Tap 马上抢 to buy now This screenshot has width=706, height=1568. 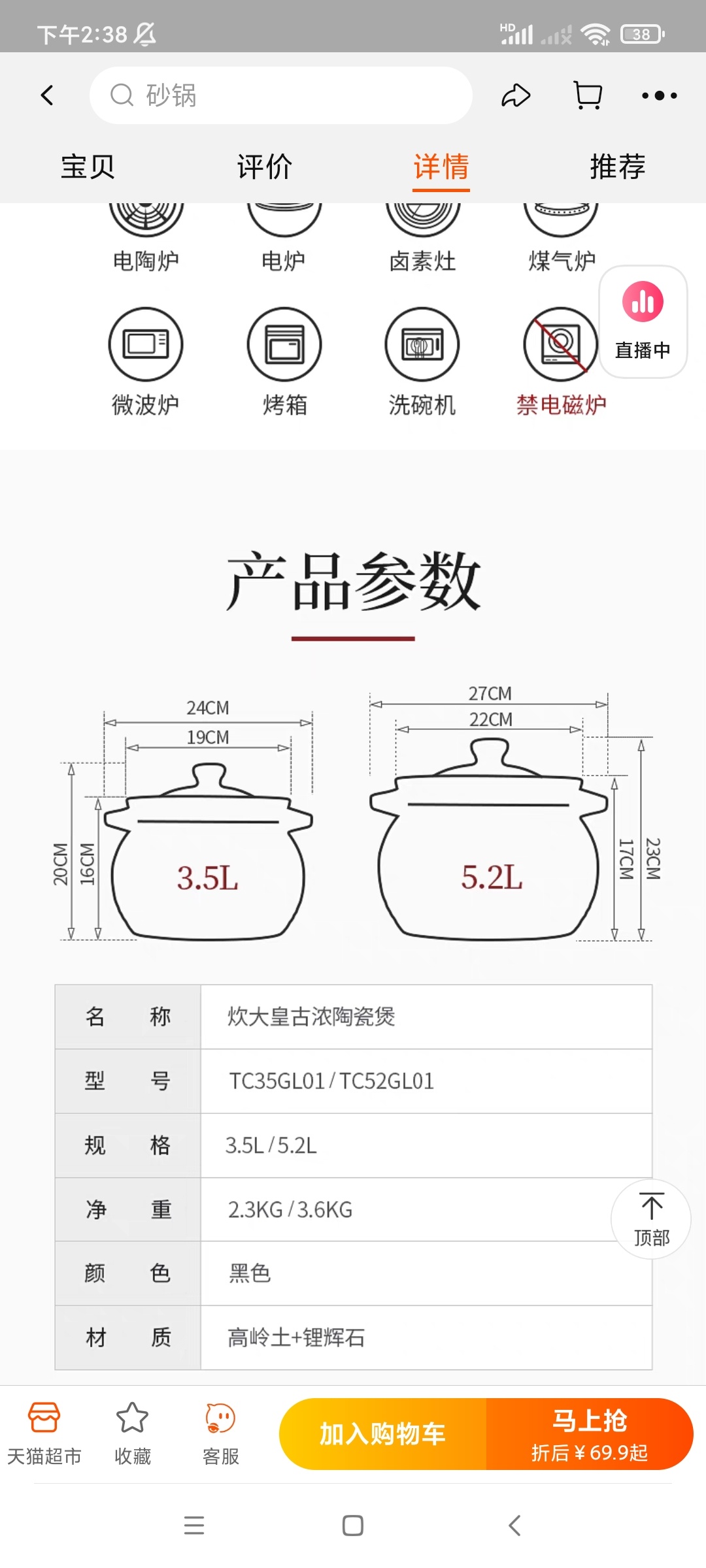click(x=590, y=1433)
